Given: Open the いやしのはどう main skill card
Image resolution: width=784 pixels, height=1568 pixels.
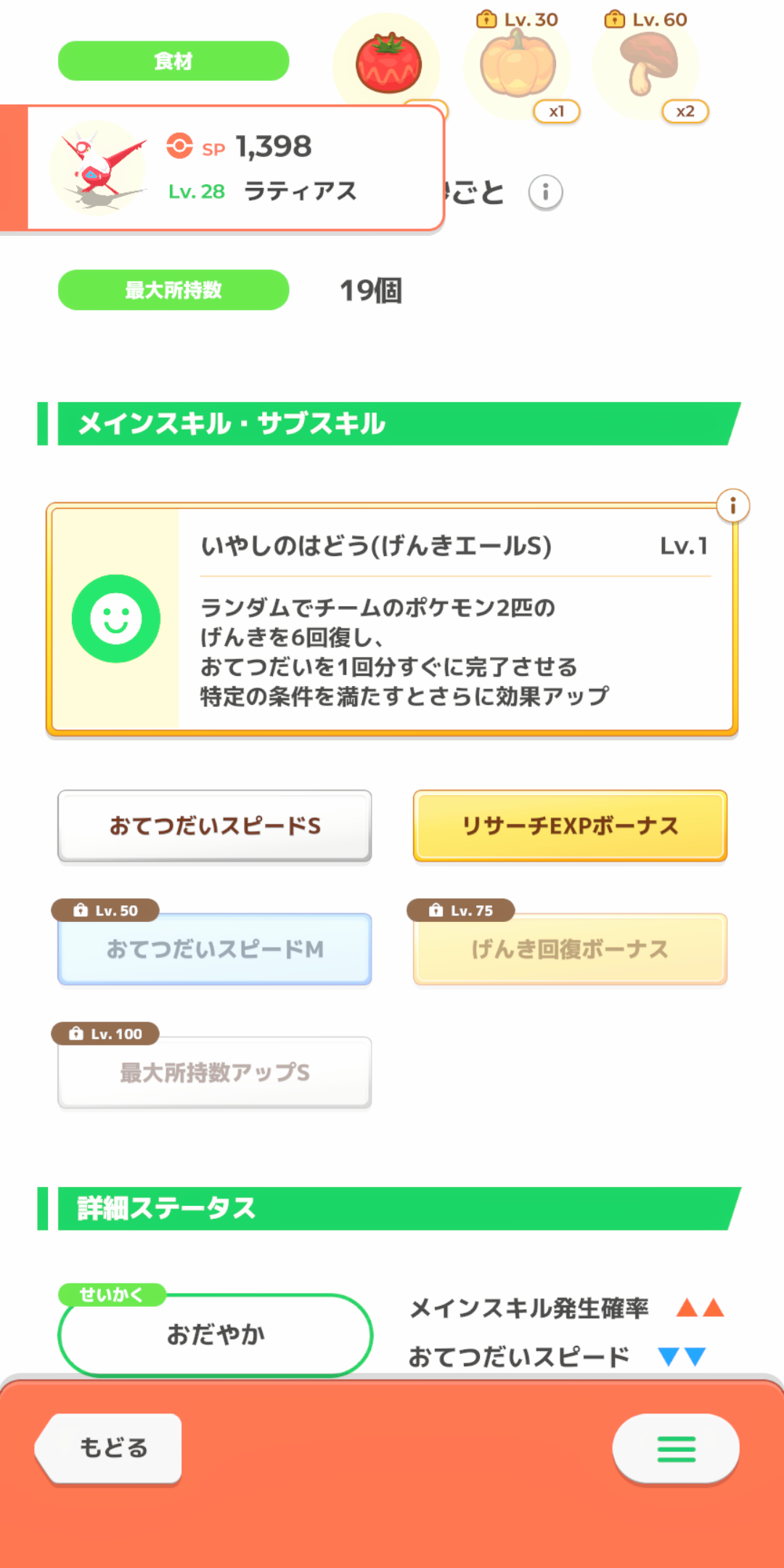Looking at the screenshot, I should pos(392,619).
